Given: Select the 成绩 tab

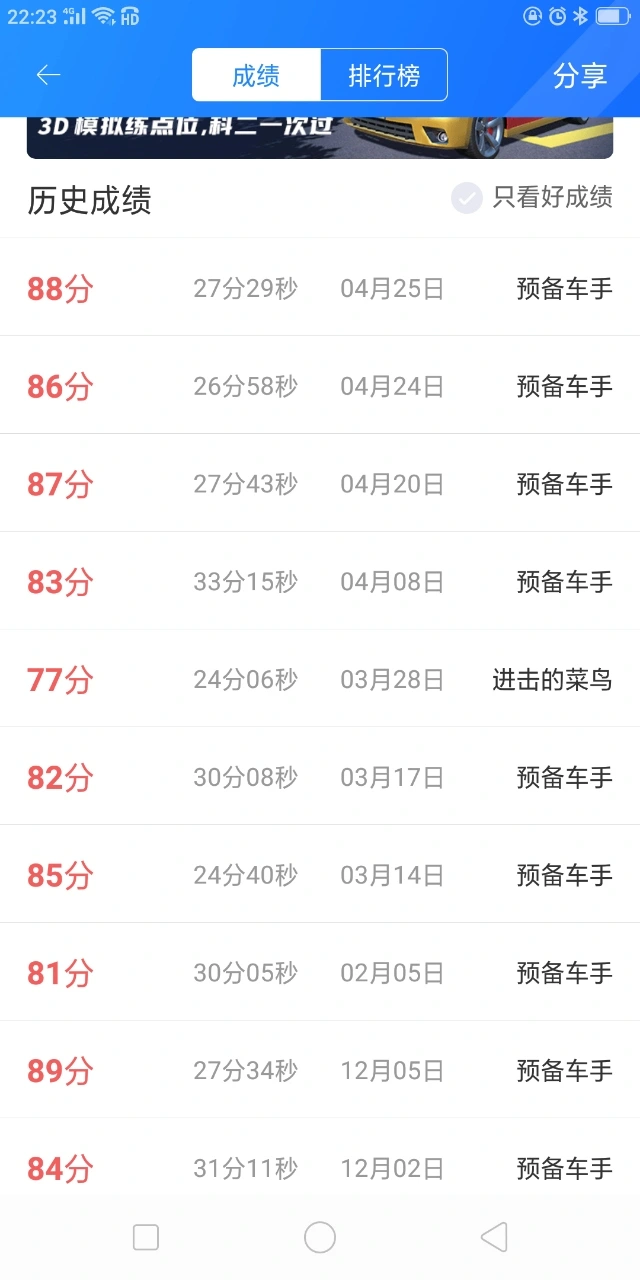Looking at the screenshot, I should tap(256, 75).
